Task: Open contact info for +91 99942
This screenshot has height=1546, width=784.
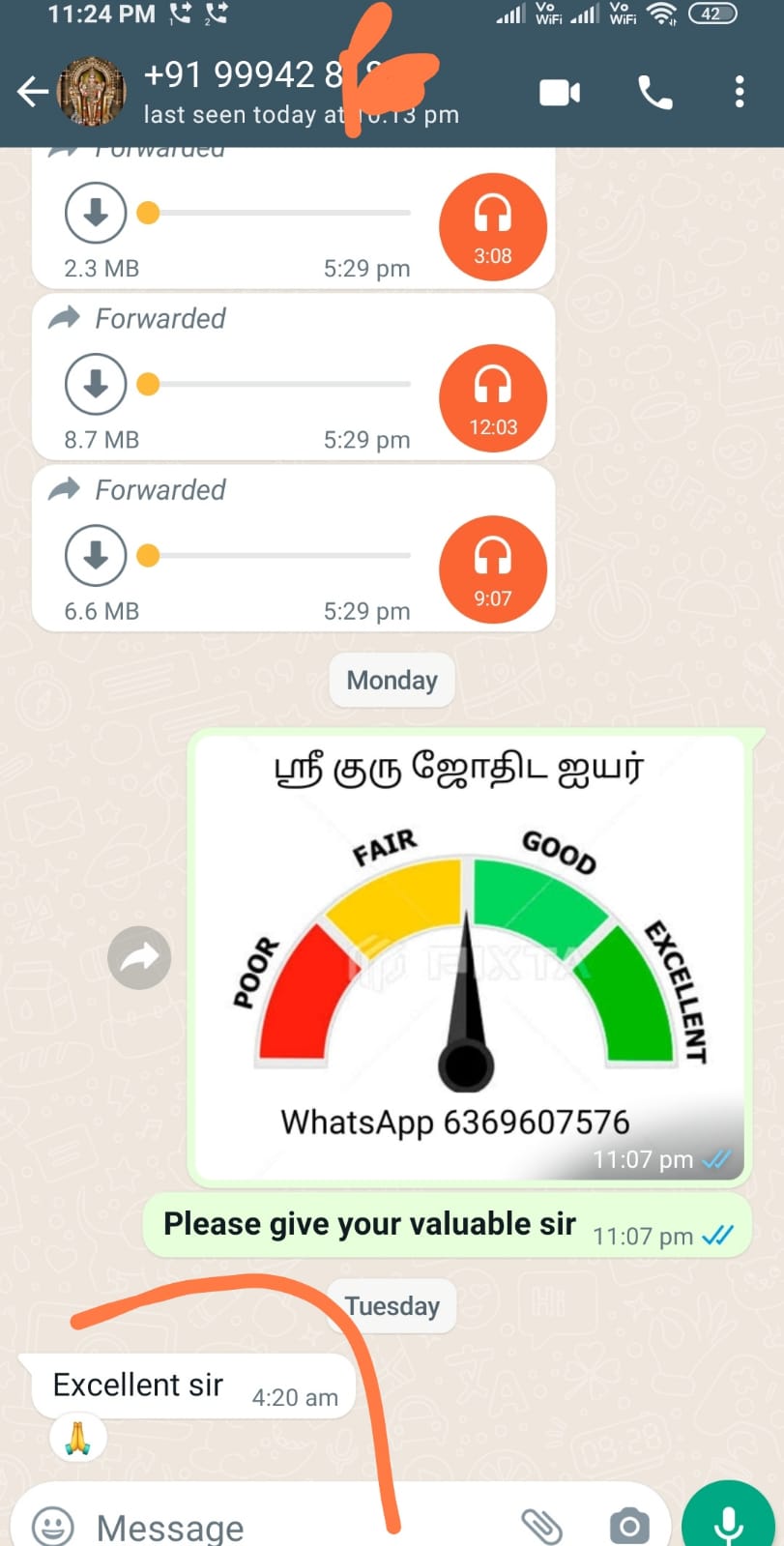Action: click(242, 92)
